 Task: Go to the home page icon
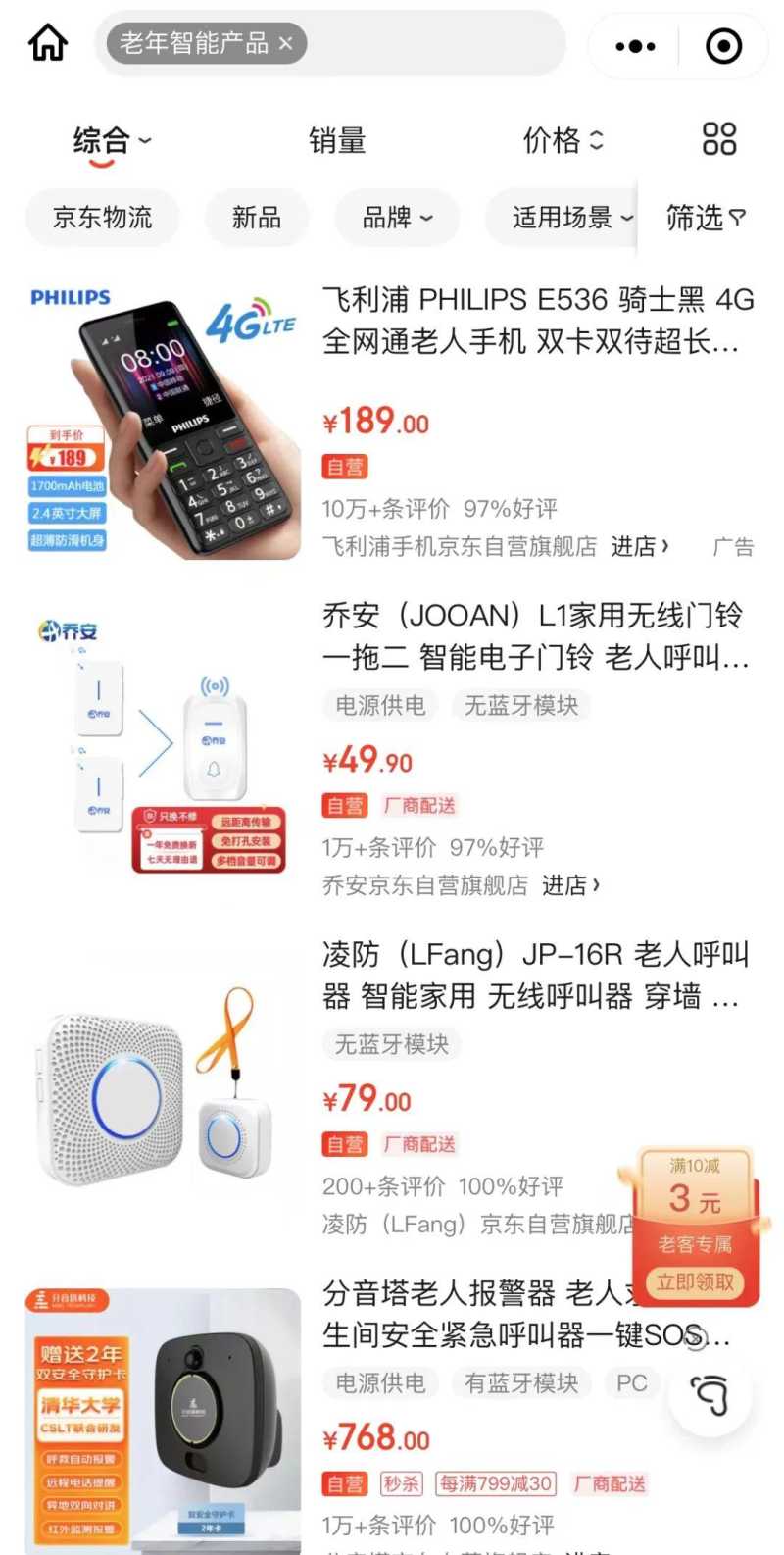point(47,44)
